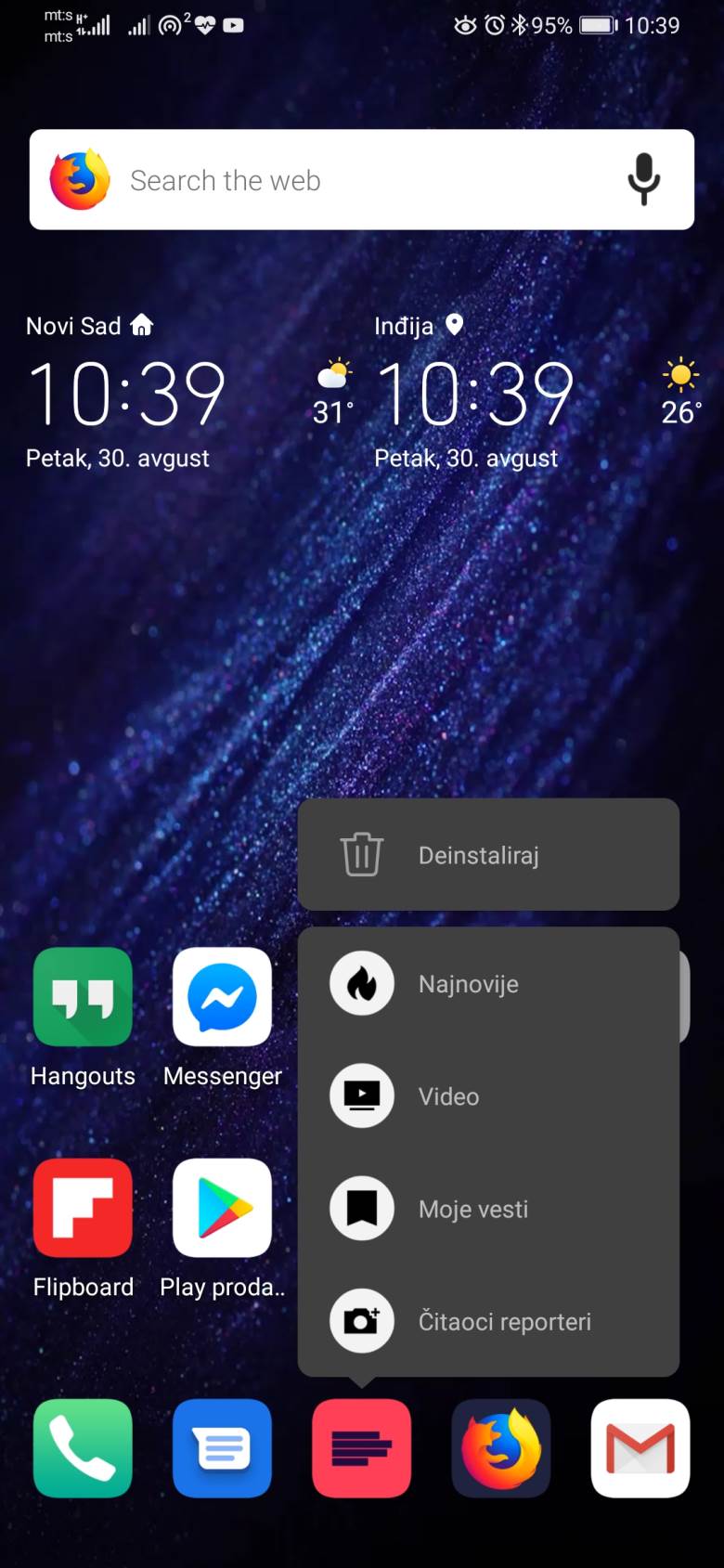Open the Messages app in the dock

[221, 1449]
